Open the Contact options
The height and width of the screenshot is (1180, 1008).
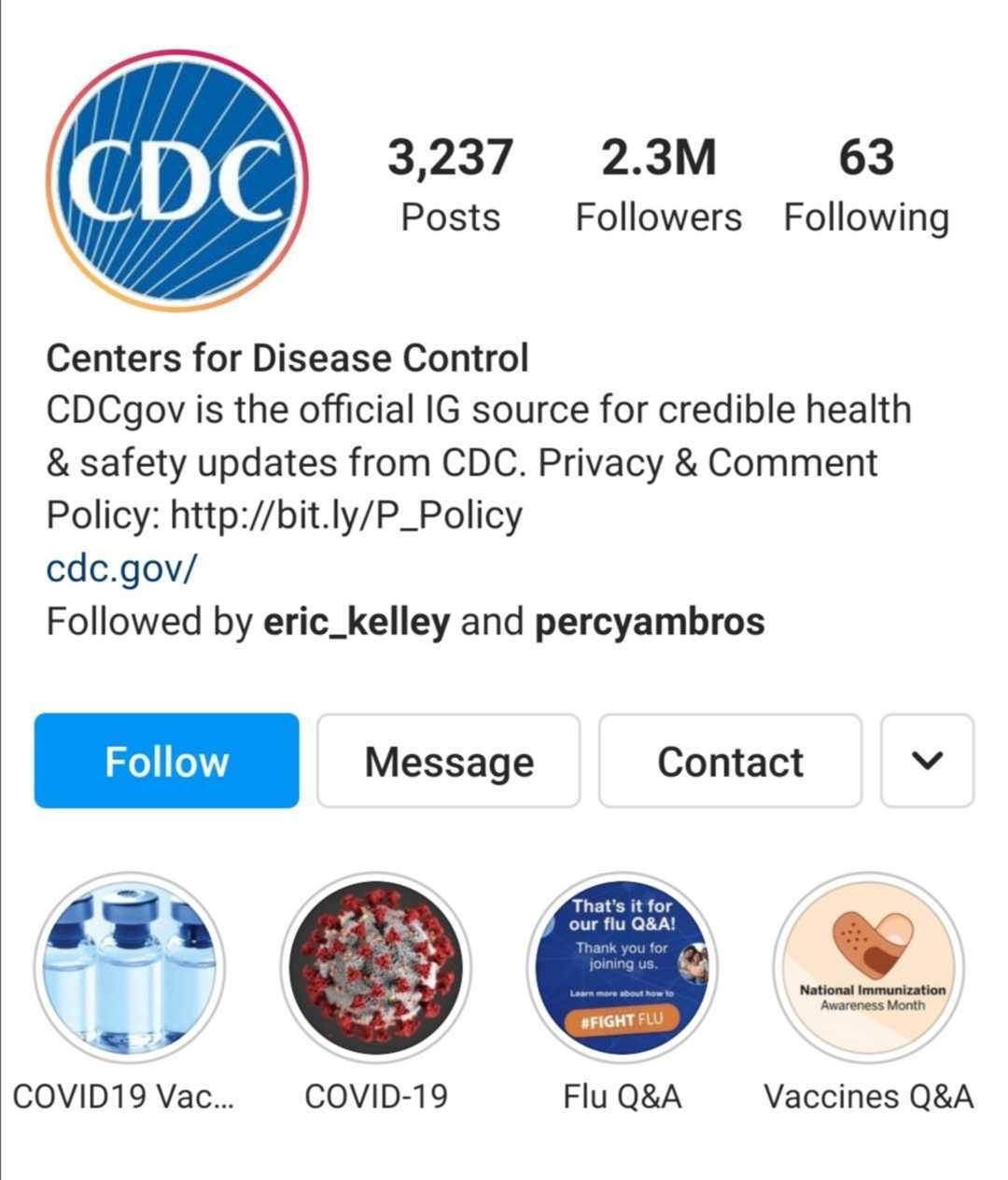click(730, 761)
